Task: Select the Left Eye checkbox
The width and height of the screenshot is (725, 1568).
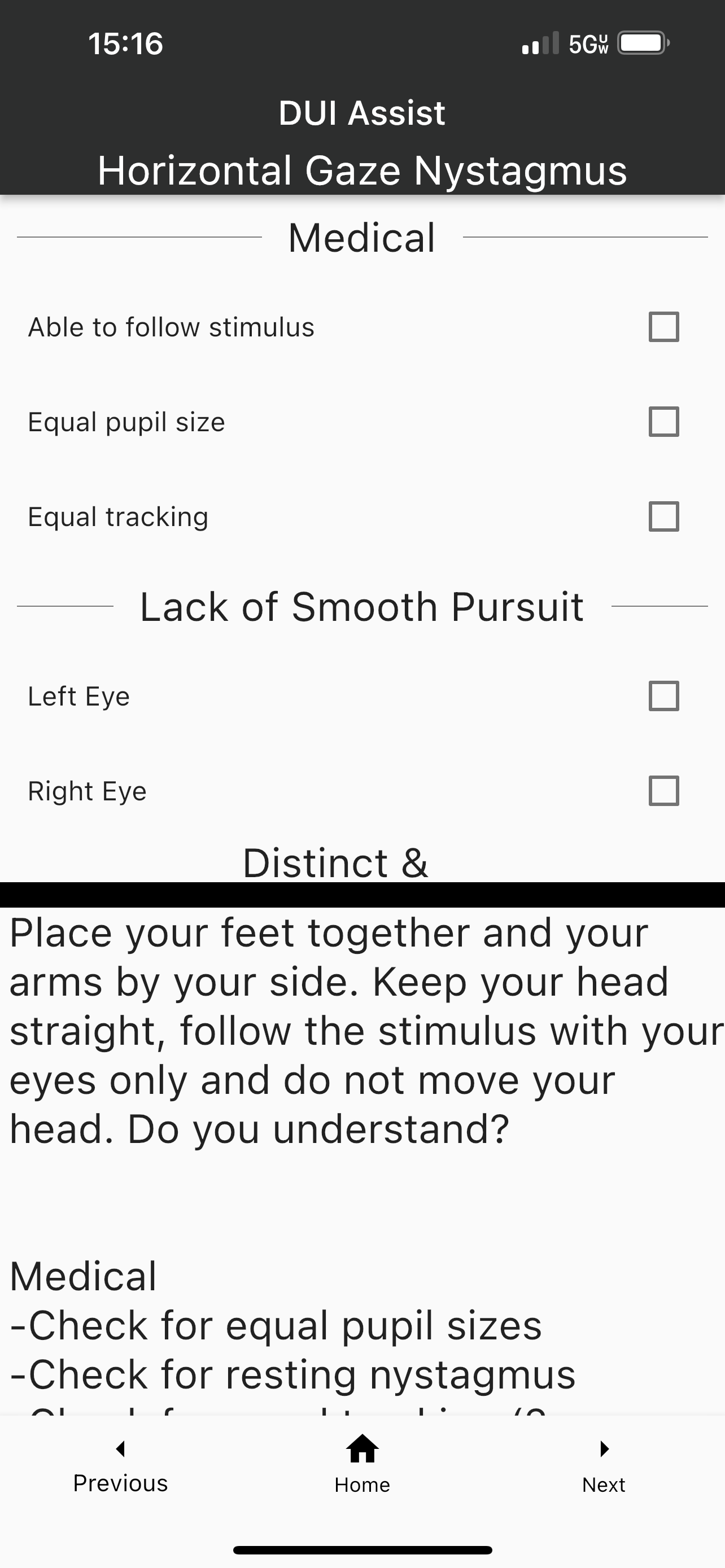Action: pos(663,696)
